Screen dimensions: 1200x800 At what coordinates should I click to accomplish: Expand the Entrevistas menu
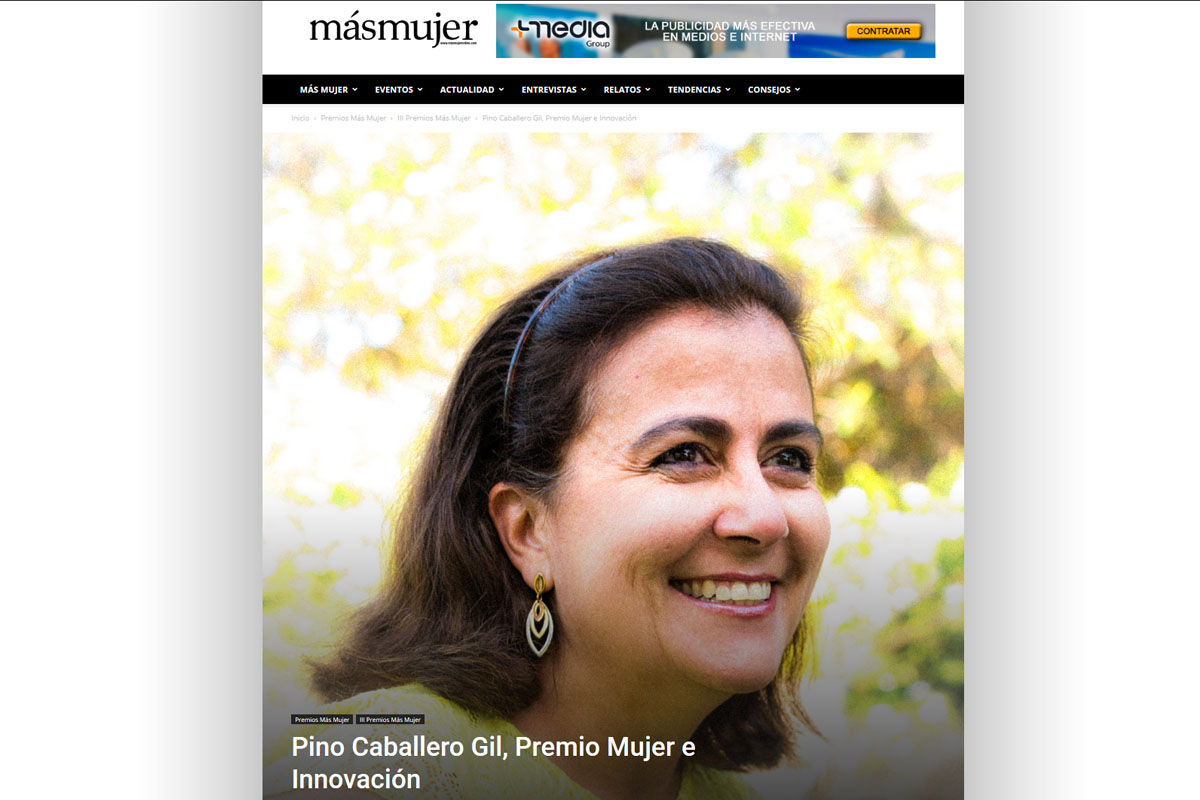[x=553, y=90]
